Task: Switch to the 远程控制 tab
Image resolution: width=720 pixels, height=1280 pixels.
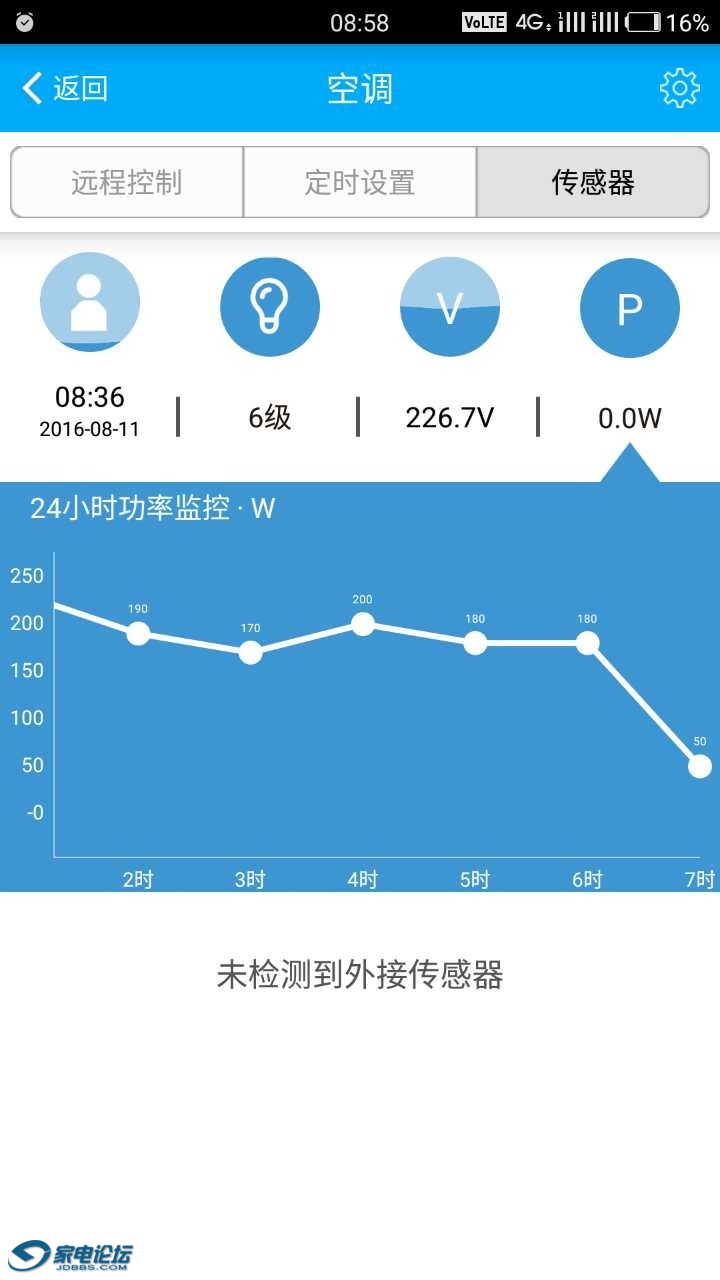Action: pyautogui.click(x=127, y=182)
